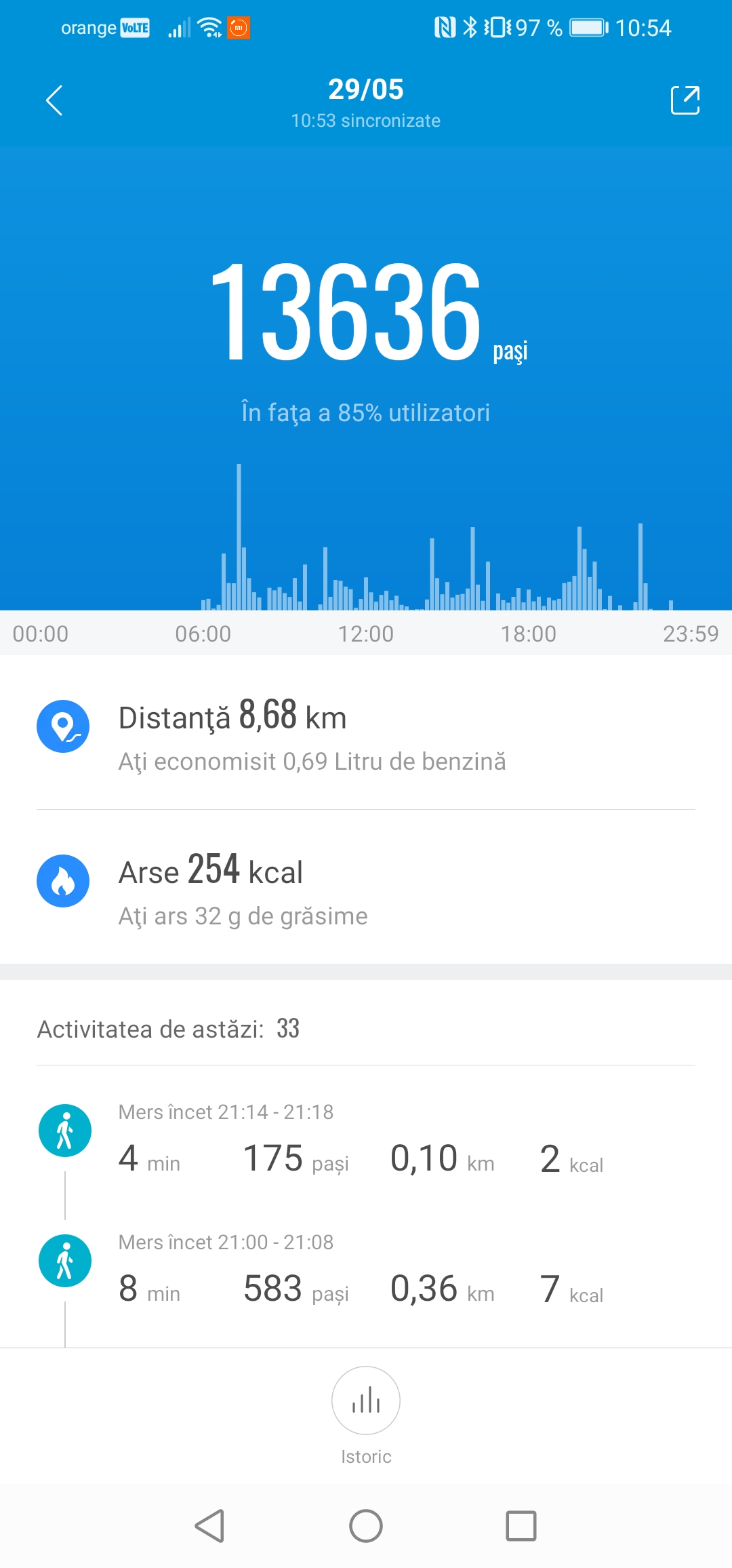Open the Istoric history view
The width and height of the screenshot is (732, 1568).
pos(366,1401)
